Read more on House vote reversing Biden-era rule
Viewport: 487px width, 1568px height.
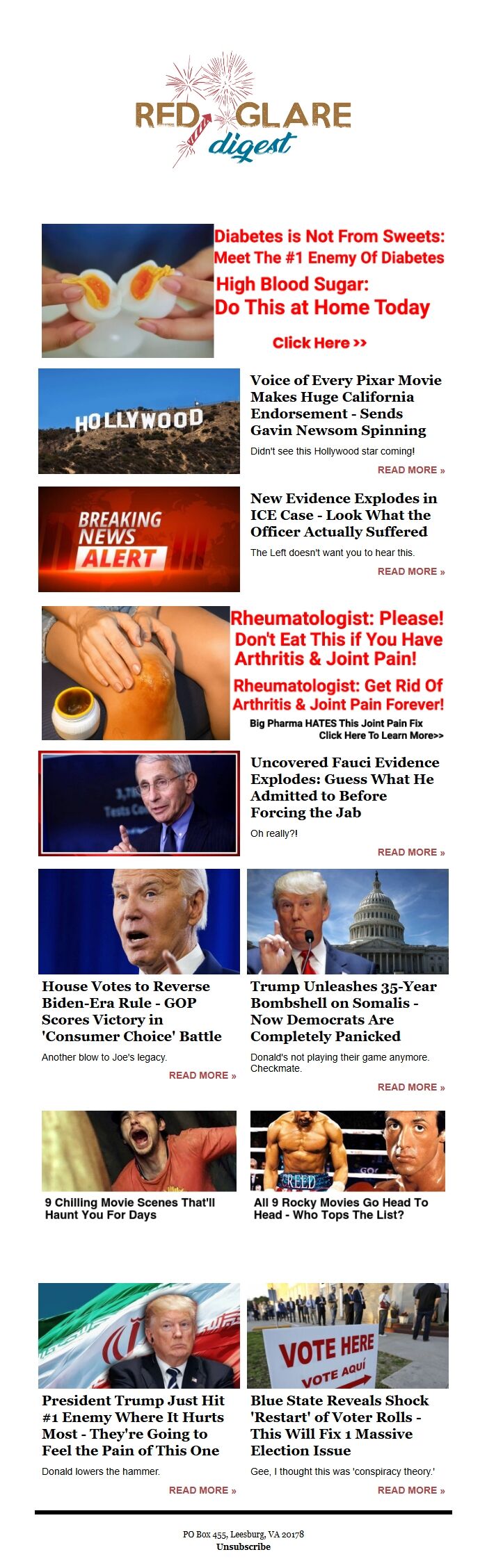coord(202,1075)
